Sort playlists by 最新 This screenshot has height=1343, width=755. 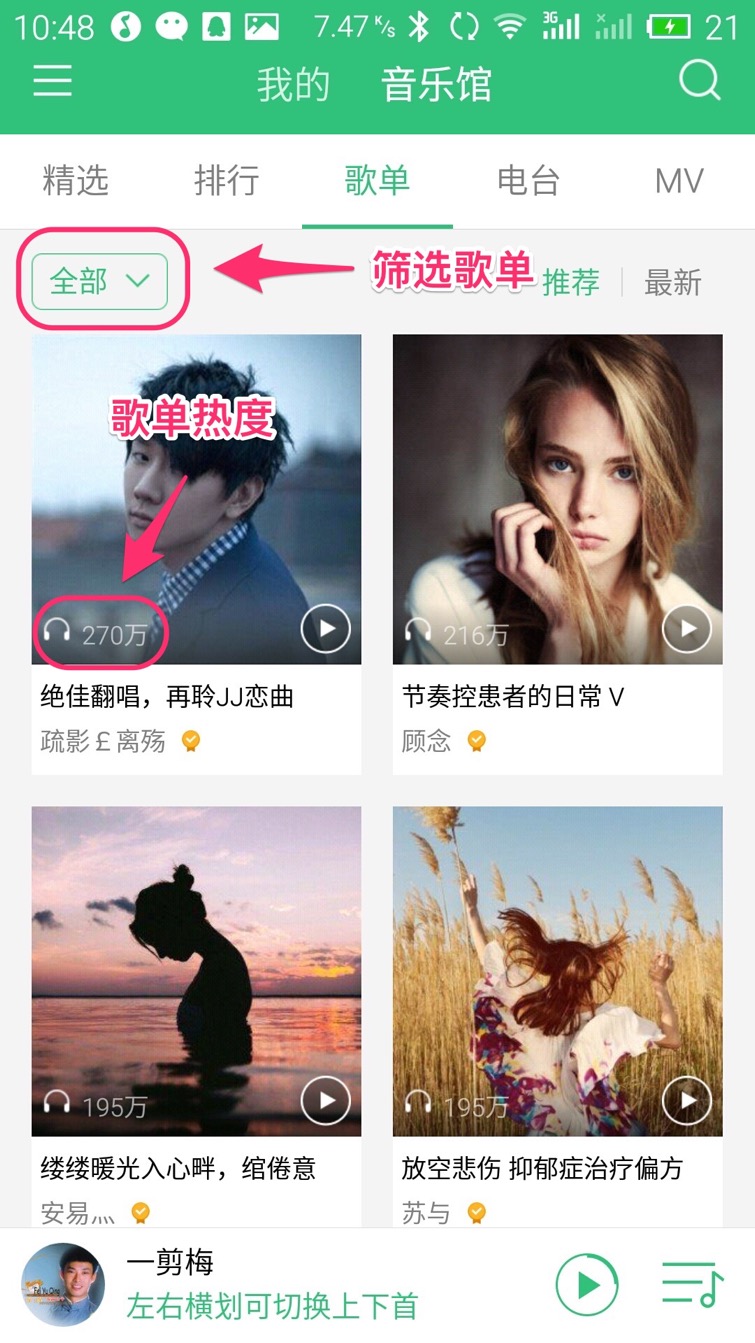673,283
